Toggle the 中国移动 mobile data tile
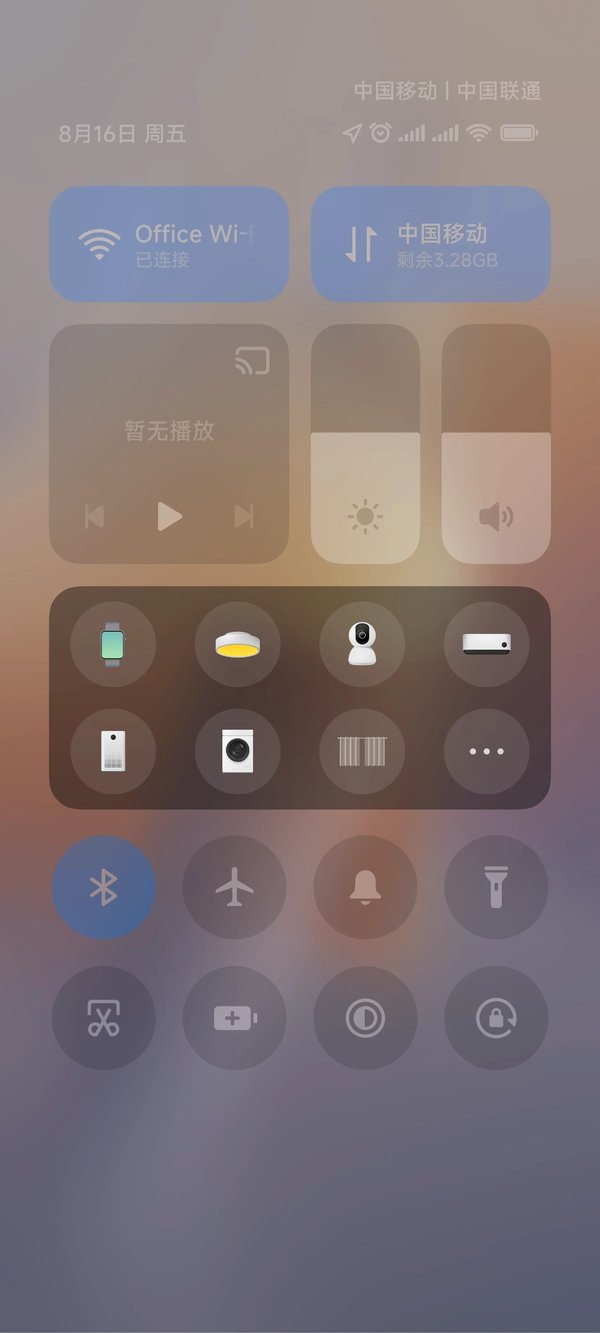The height and width of the screenshot is (1333, 600). click(x=430, y=244)
